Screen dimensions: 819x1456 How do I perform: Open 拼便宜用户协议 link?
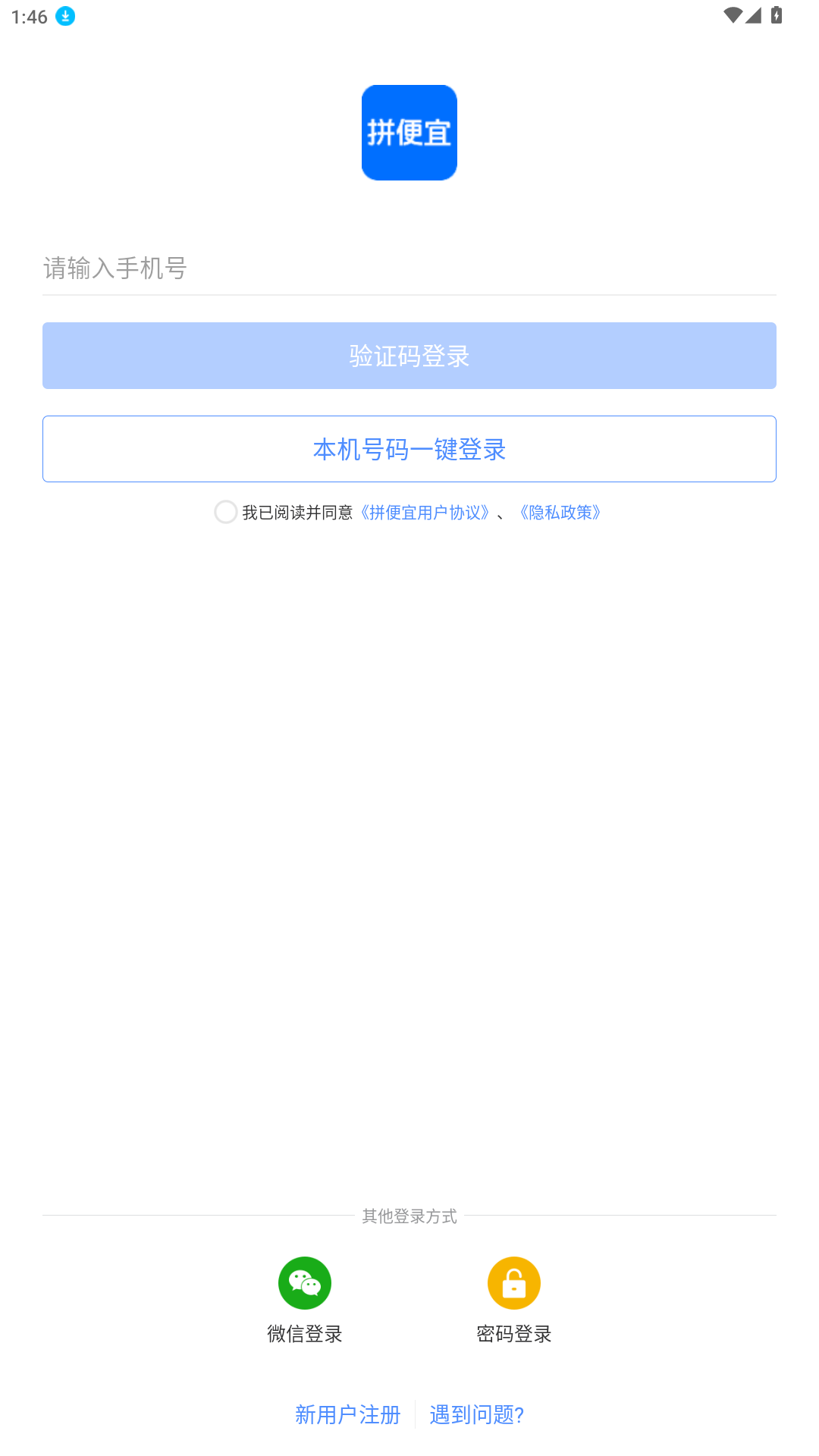pyautogui.click(x=425, y=513)
